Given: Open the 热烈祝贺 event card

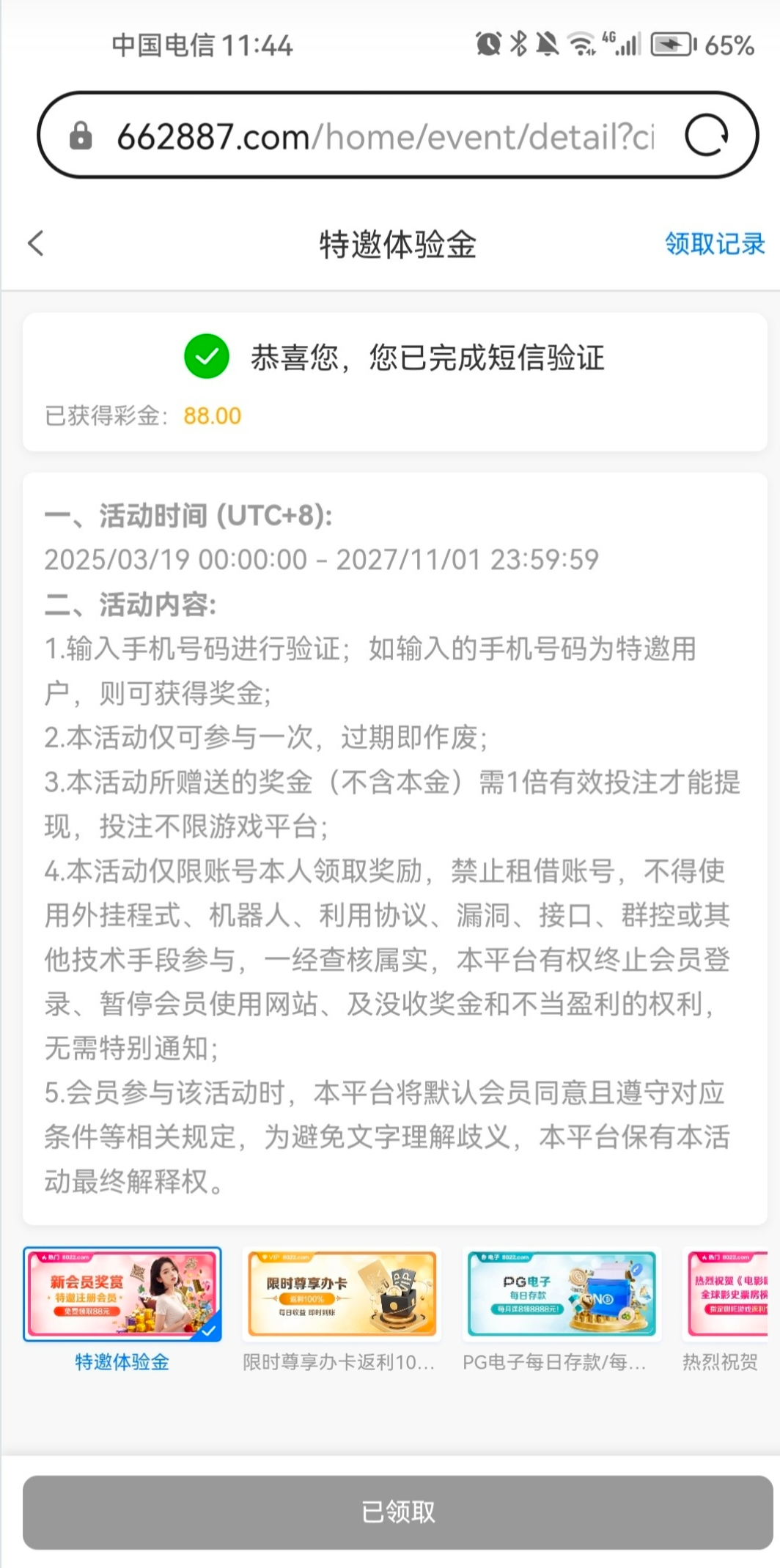Looking at the screenshot, I should tap(728, 1294).
